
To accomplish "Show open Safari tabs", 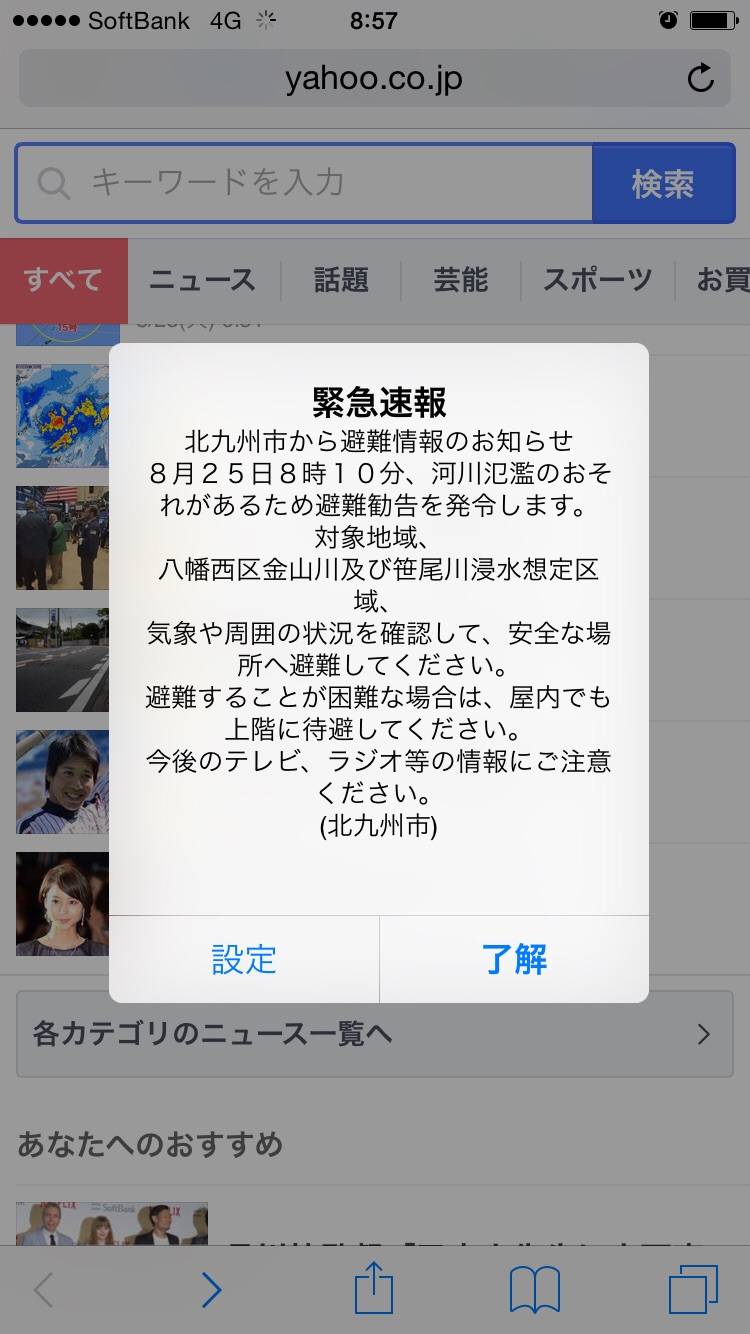I will [x=693, y=1290].
